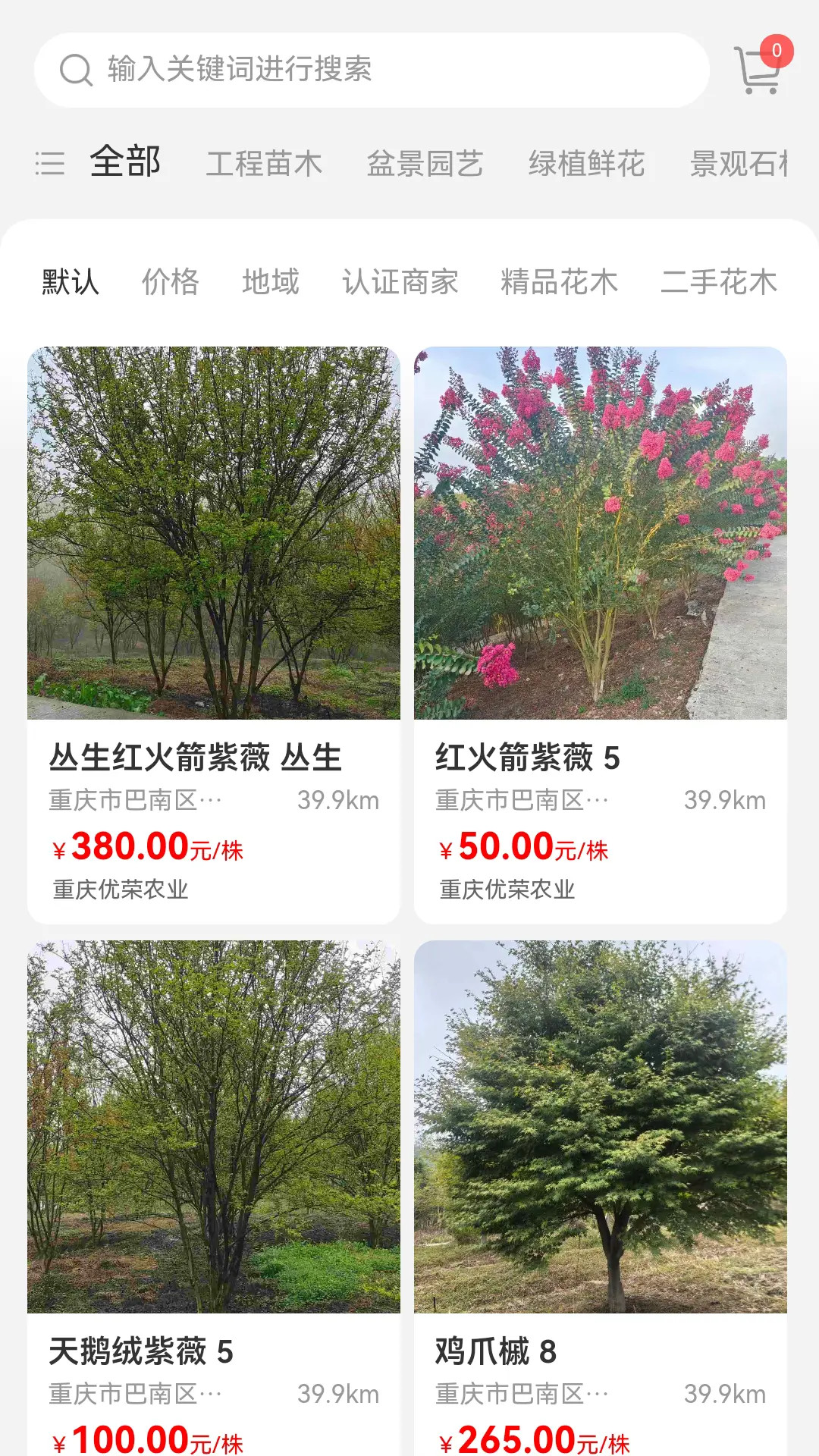This screenshot has width=819, height=1456.
Task: Show only 精品花木 listings
Action: pyautogui.click(x=558, y=281)
